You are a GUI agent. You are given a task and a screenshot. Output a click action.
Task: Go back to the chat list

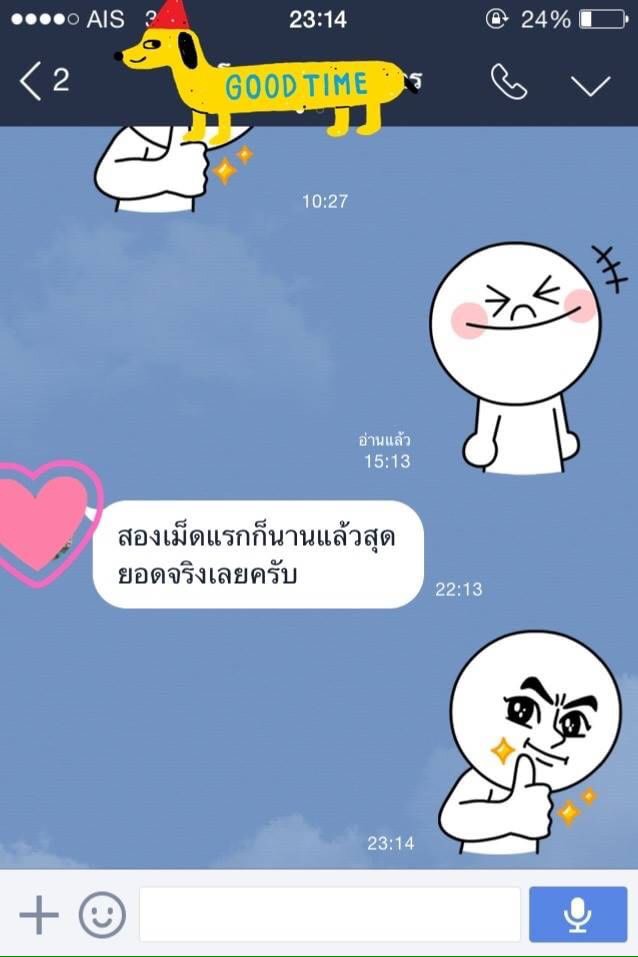tap(40, 82)
